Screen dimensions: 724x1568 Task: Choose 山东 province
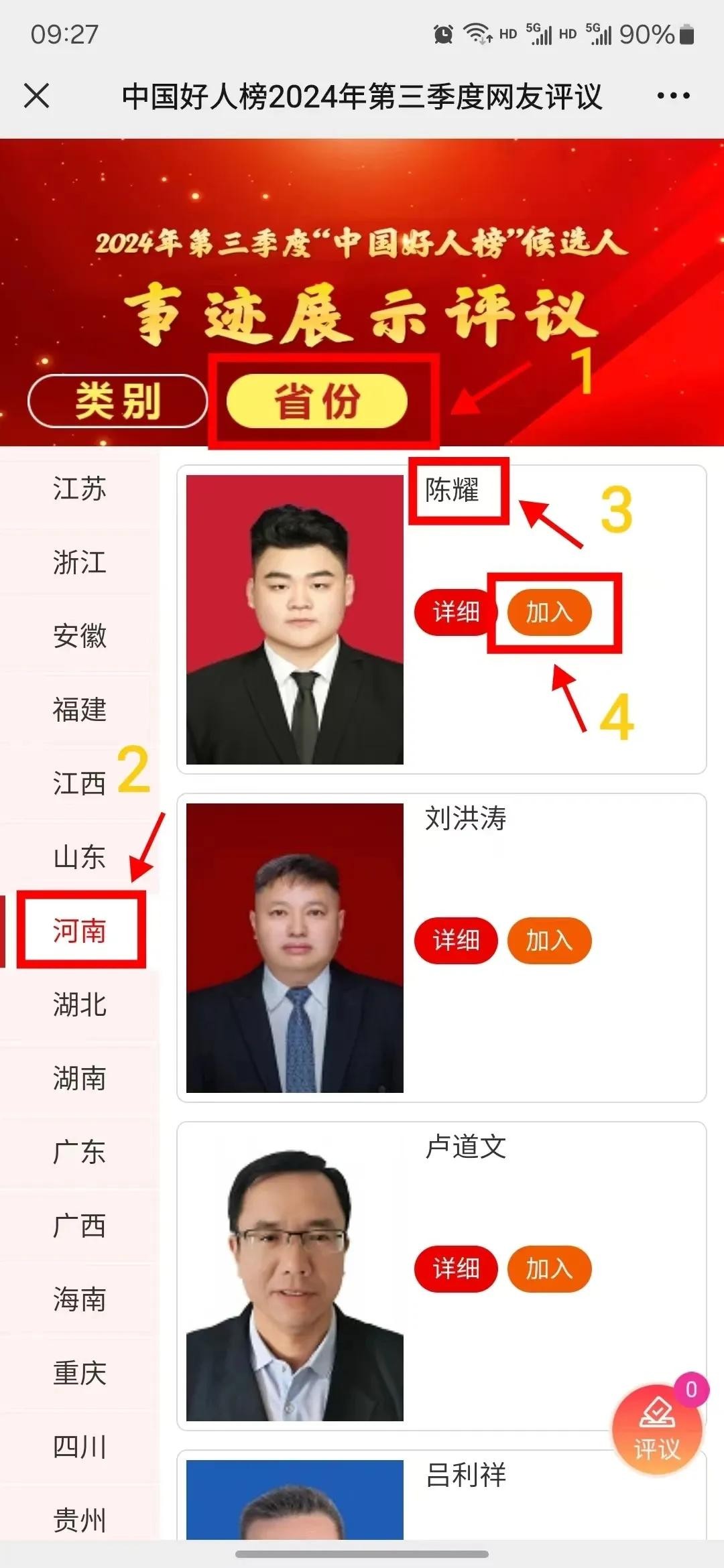[x=80, y=857]
